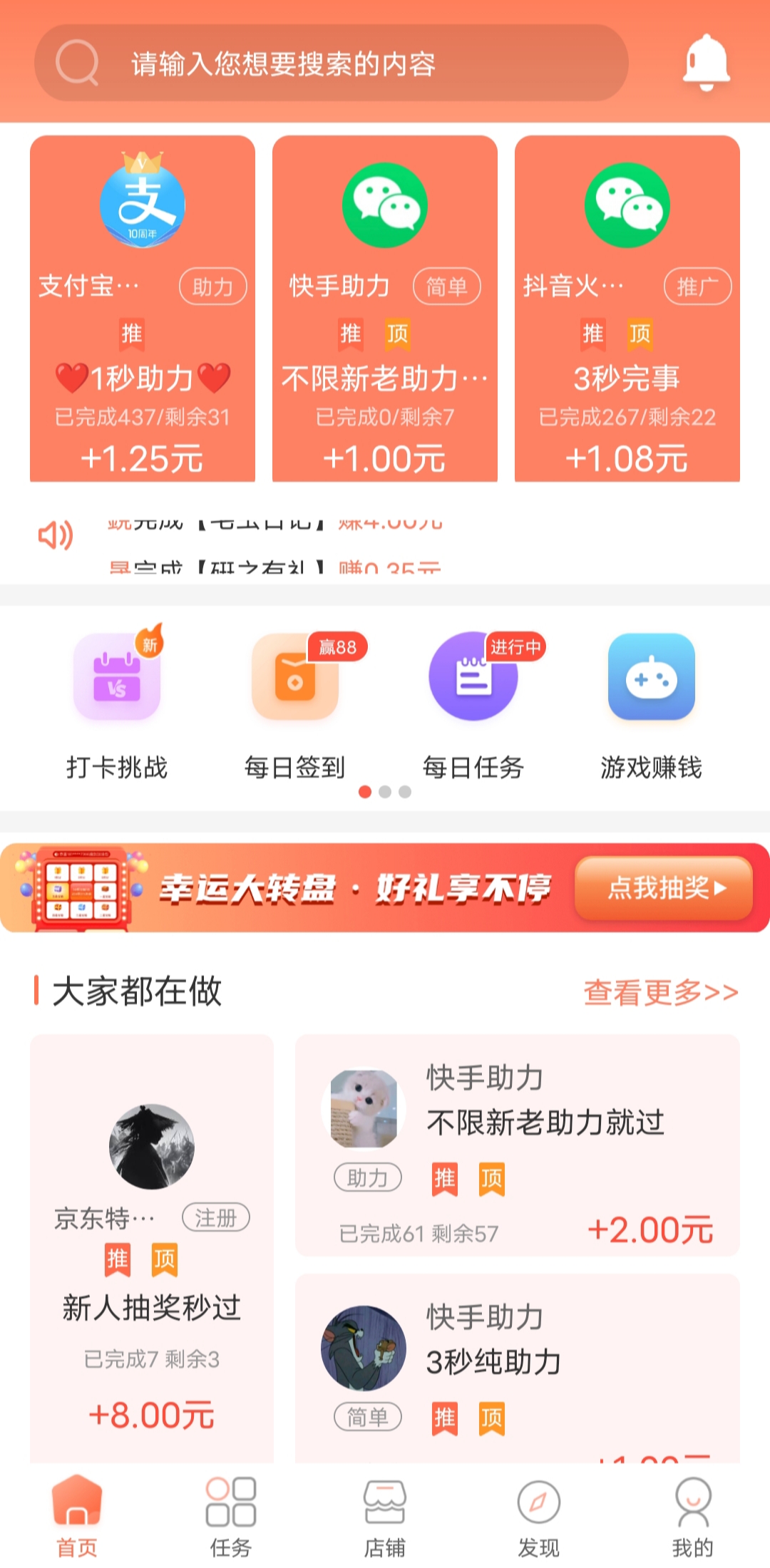Tap 查看更多>> link
The image size is (770, 1568).
coord(661,992)
